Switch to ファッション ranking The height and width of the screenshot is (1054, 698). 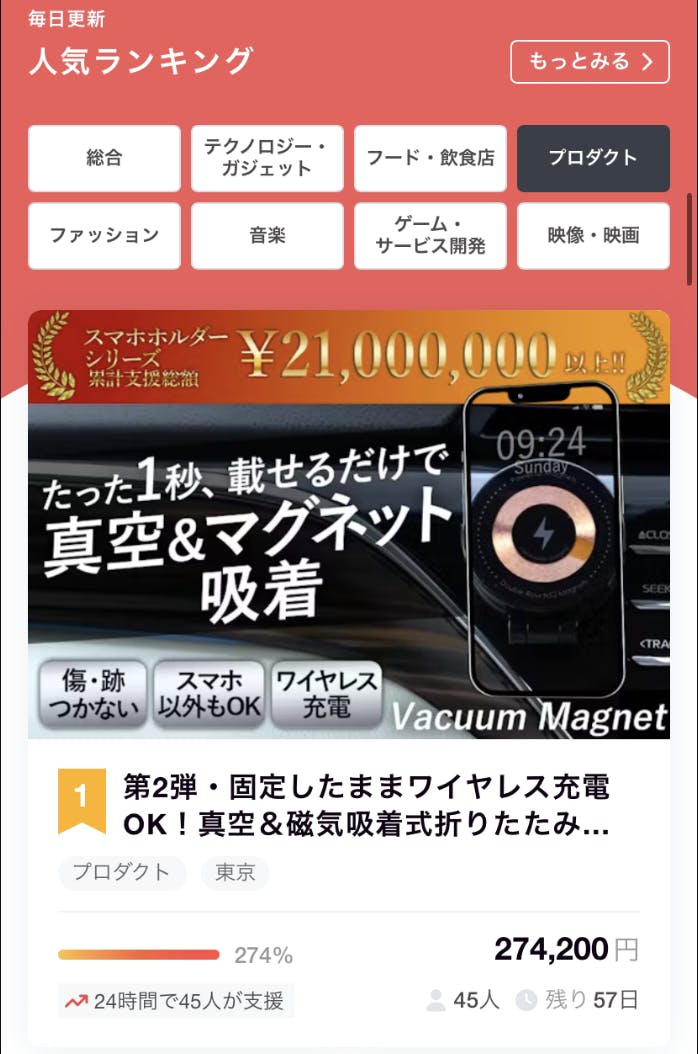104,236
